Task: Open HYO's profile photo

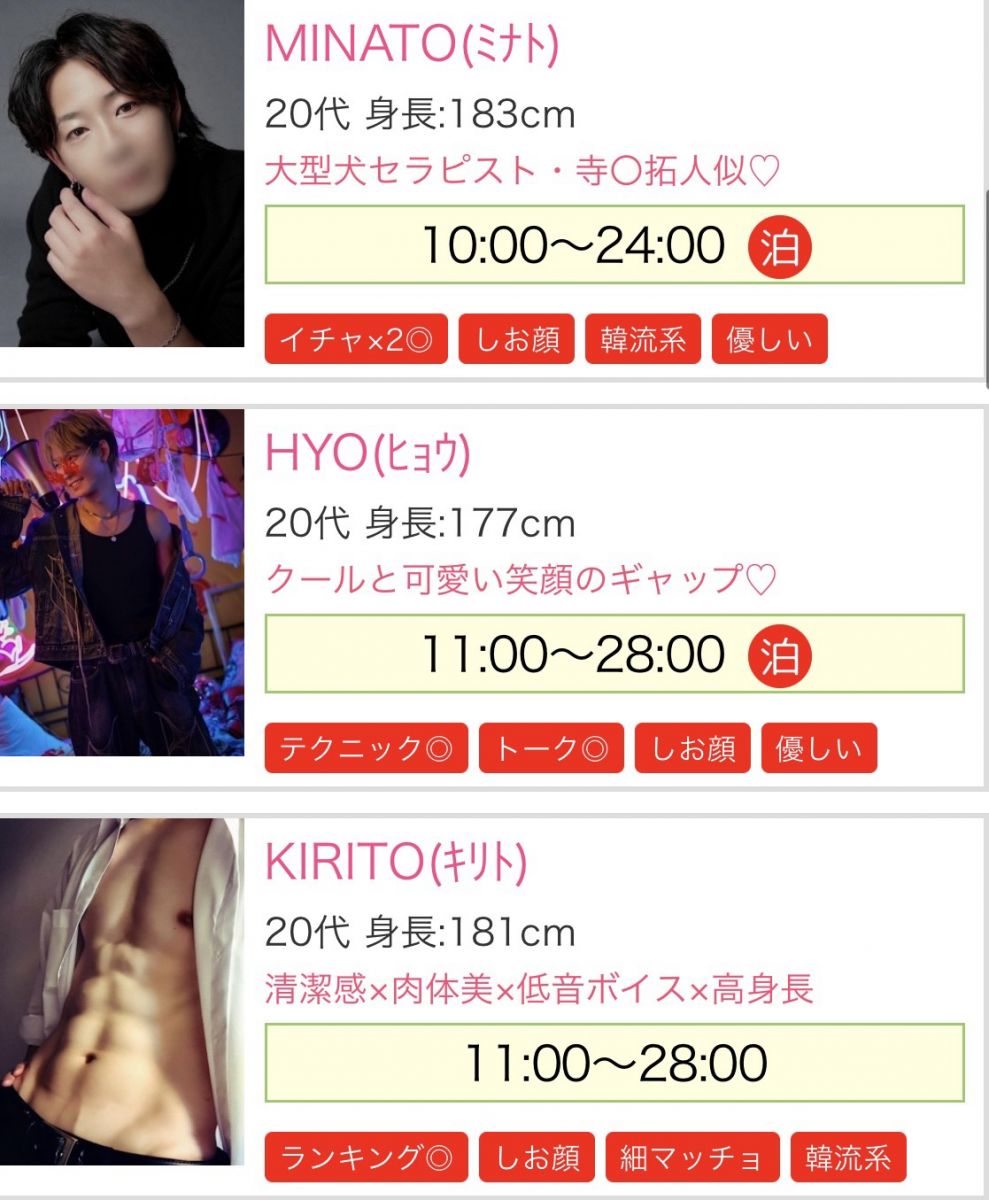Action: point(122,582)
